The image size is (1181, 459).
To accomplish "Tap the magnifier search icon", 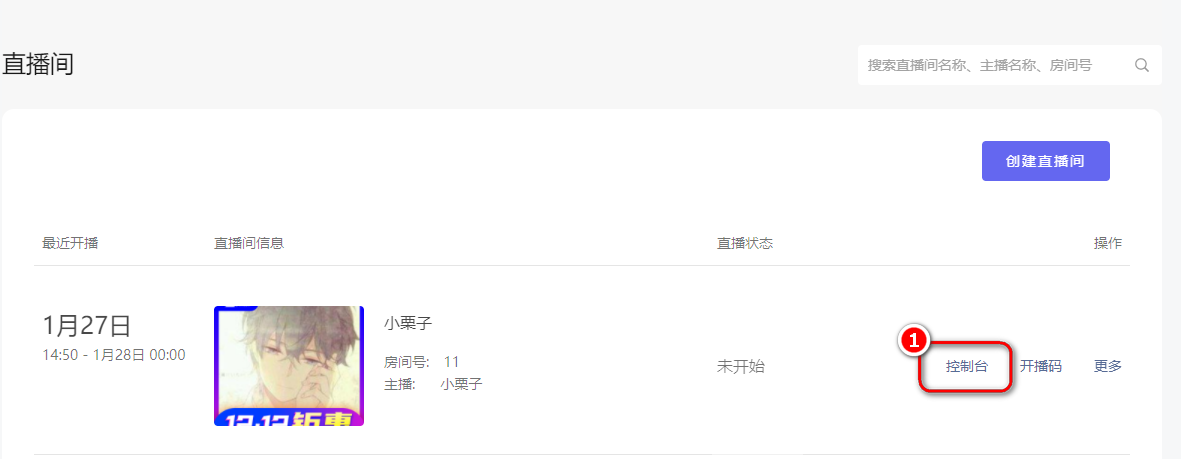I will pyautogui.click(x=1142, y=65).
